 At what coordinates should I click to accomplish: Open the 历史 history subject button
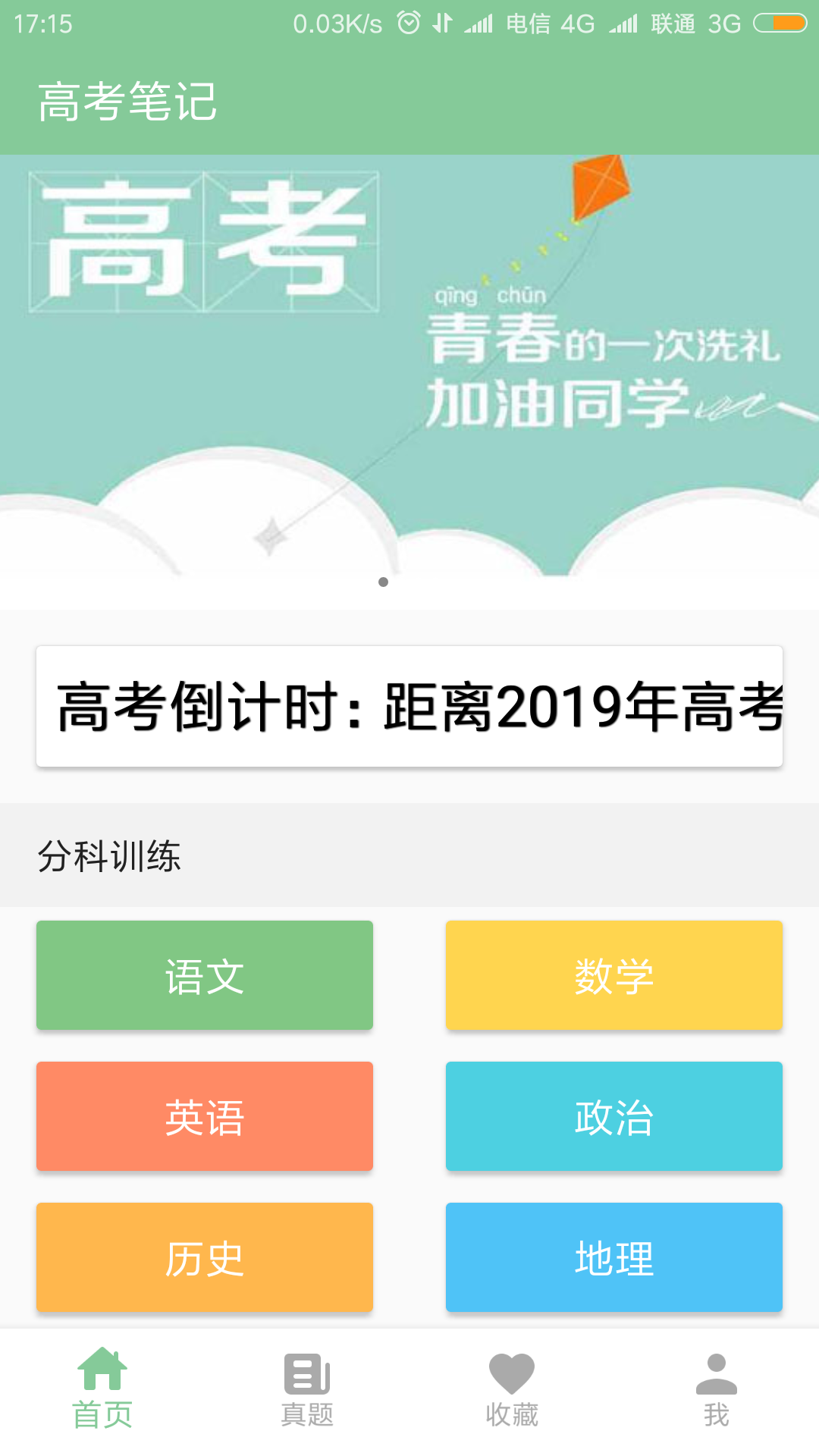point(203,1257)
